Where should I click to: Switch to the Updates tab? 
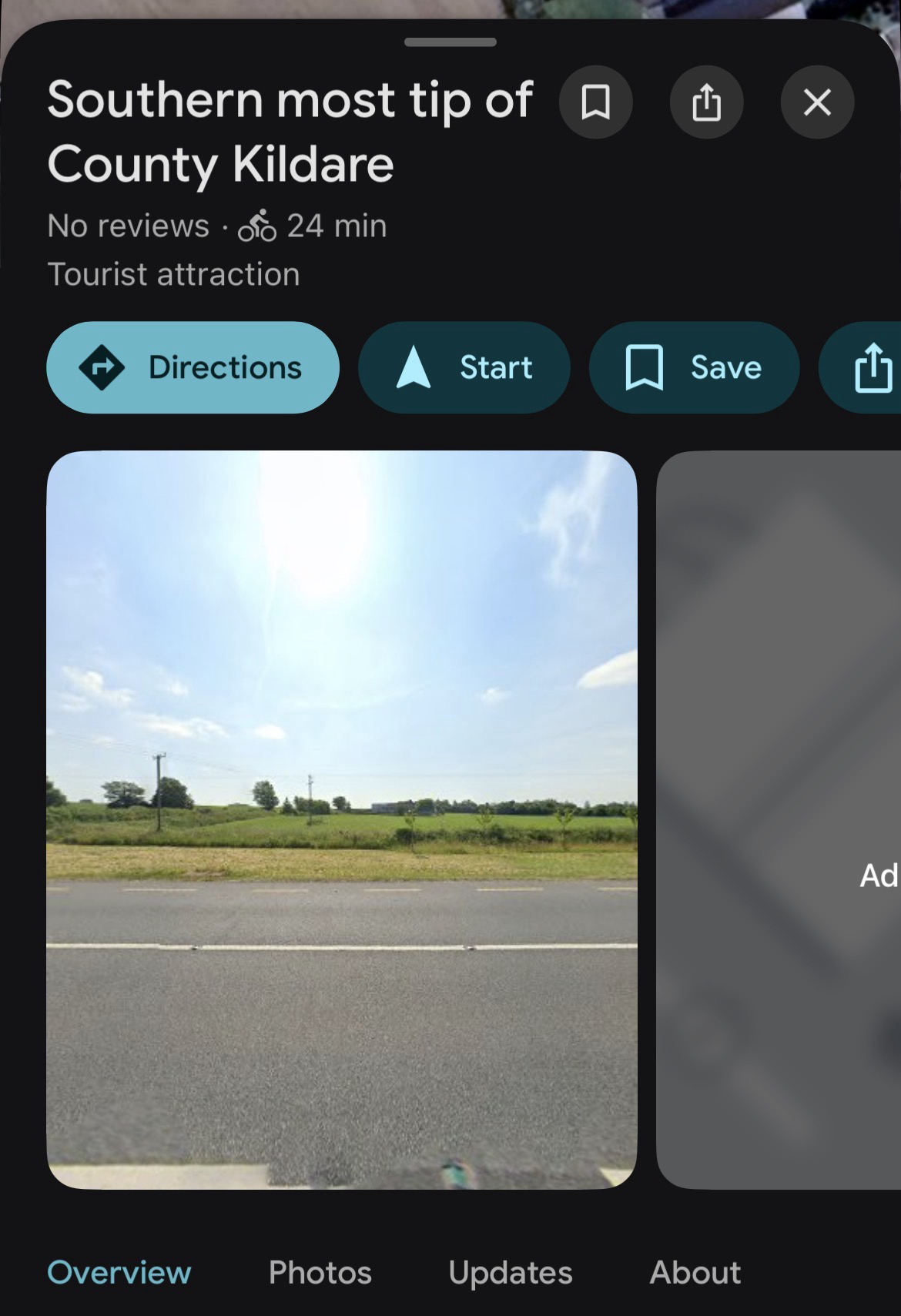tap(510, 1272)
